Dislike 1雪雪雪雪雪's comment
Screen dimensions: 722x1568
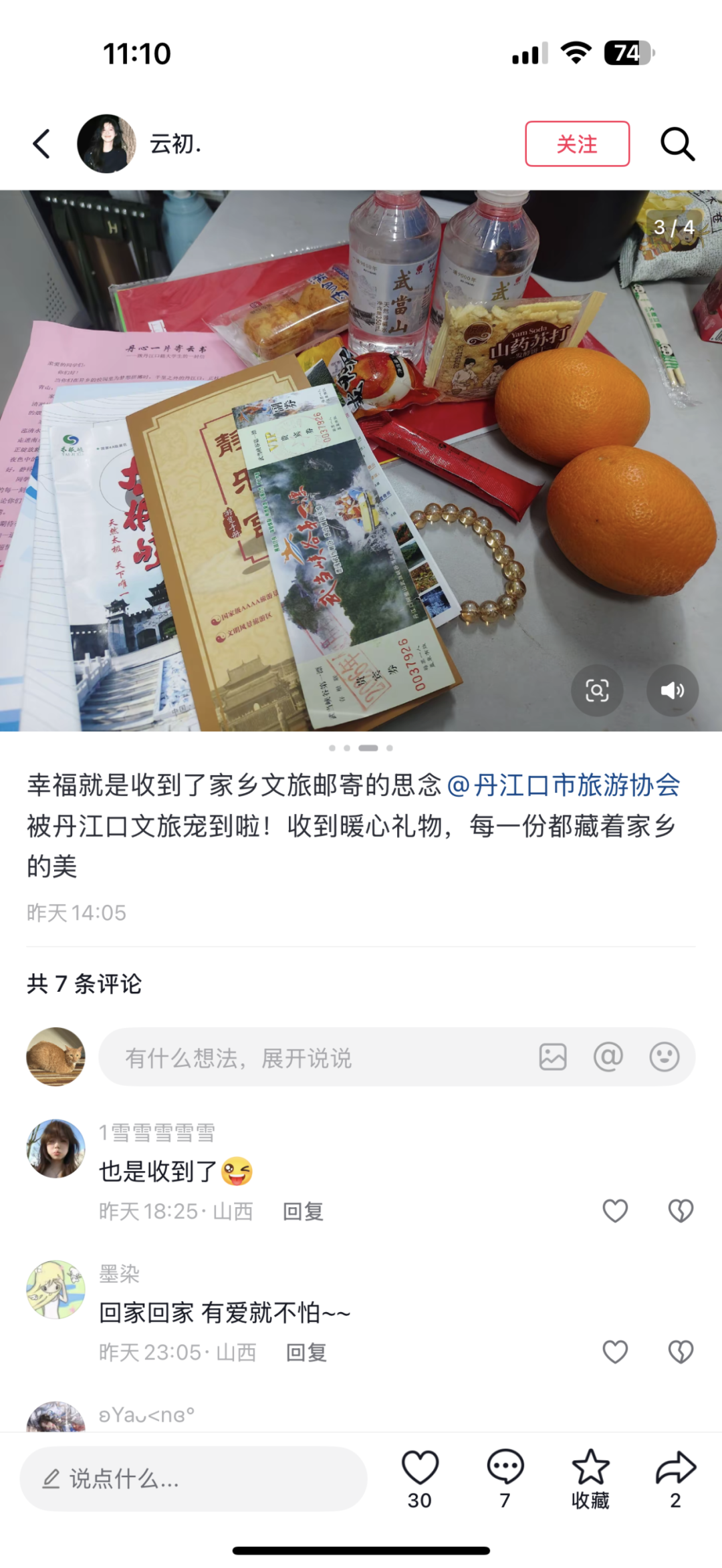point(681,1211)
